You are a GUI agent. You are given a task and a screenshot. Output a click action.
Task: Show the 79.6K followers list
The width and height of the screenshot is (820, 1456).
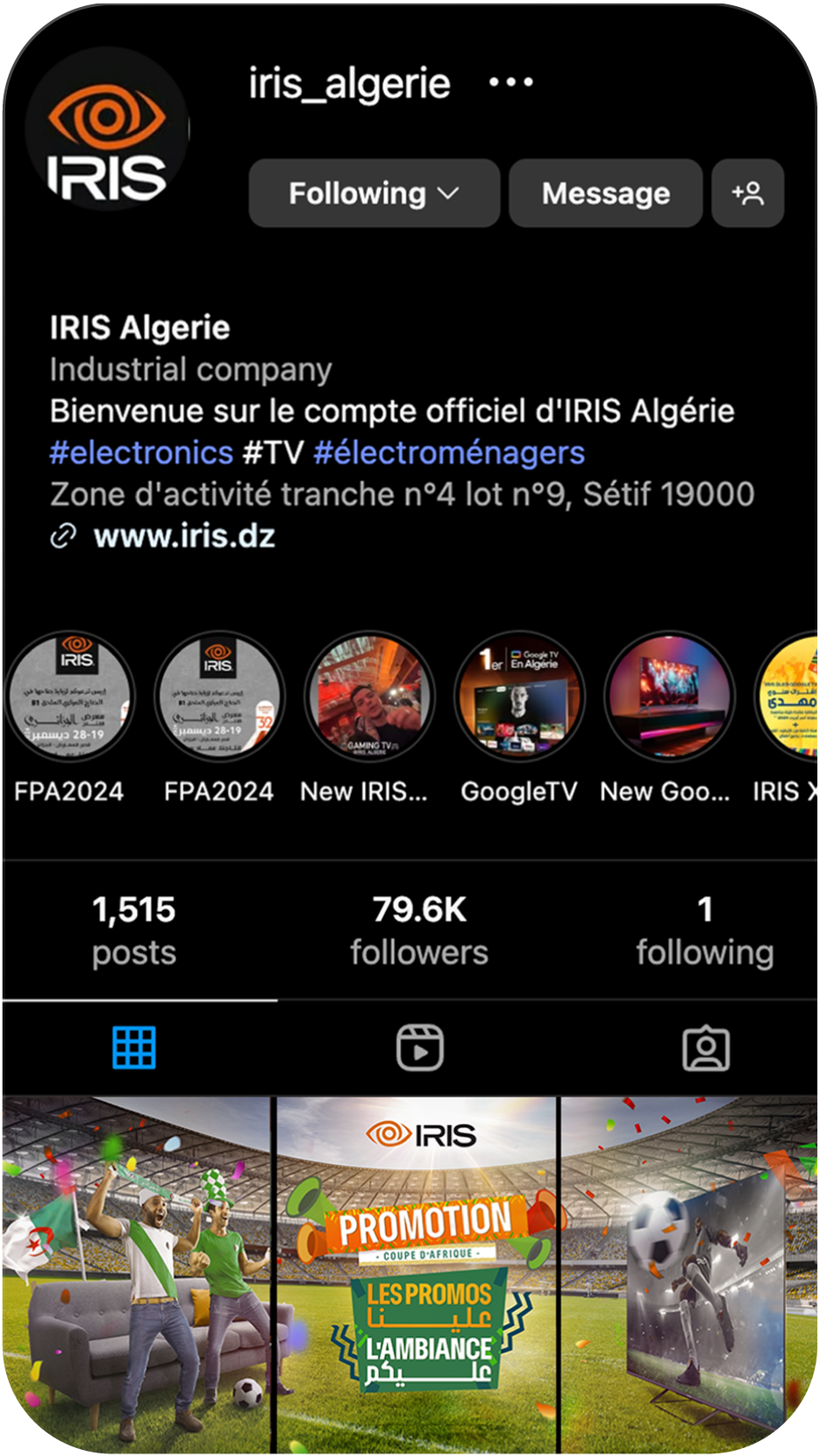[x=419, y=930]
